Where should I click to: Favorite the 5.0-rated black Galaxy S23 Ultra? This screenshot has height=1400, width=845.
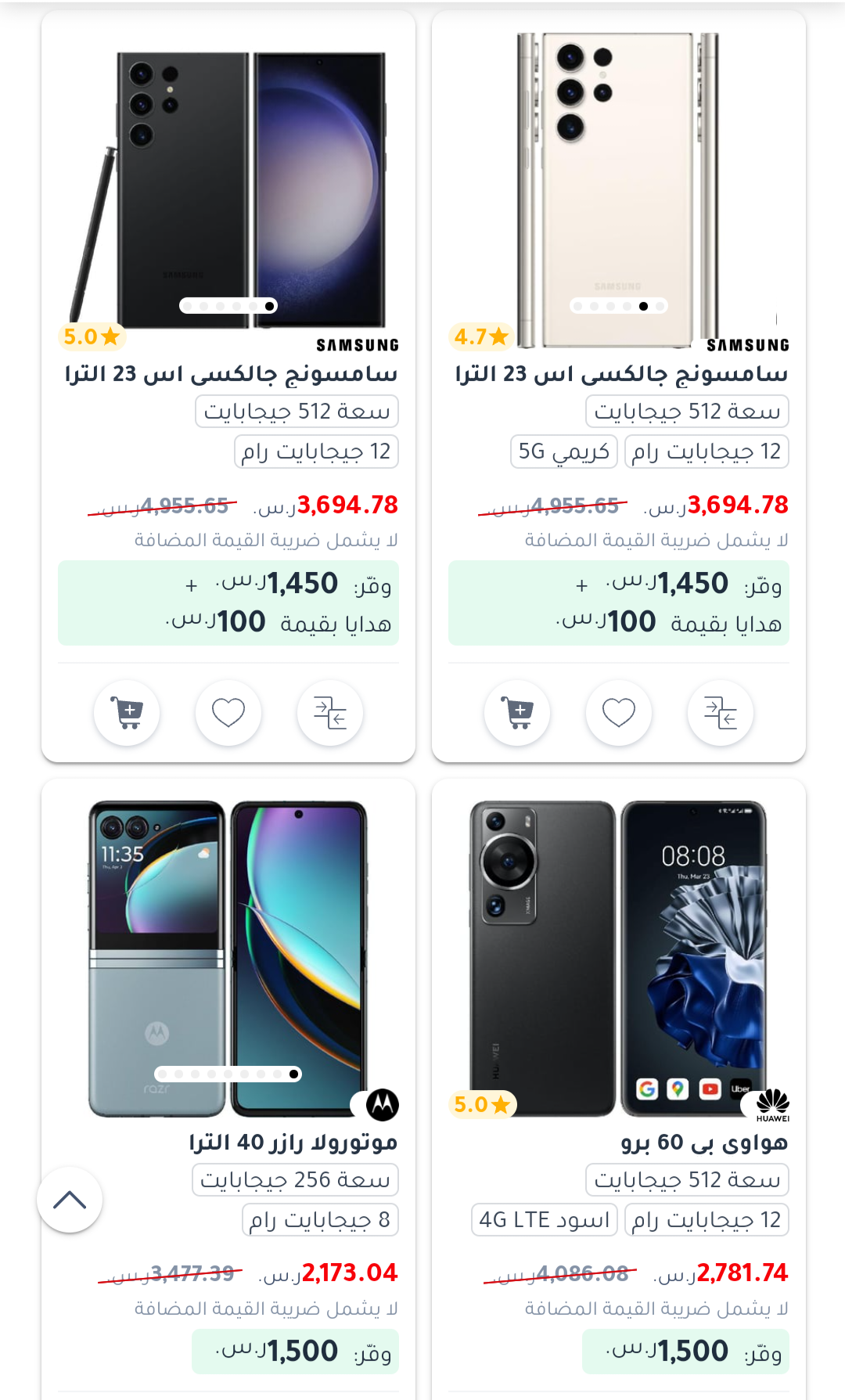click(x=228, y=713)
